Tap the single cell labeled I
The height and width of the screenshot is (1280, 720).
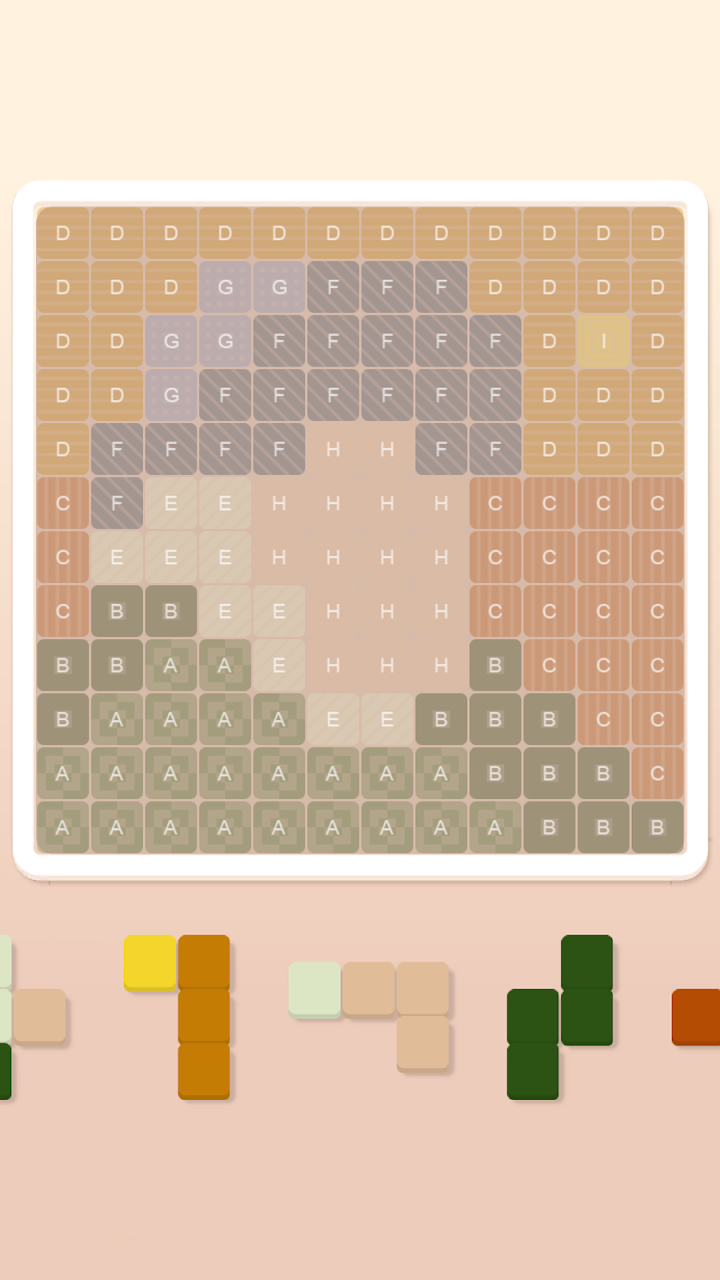tap(603, 342)
